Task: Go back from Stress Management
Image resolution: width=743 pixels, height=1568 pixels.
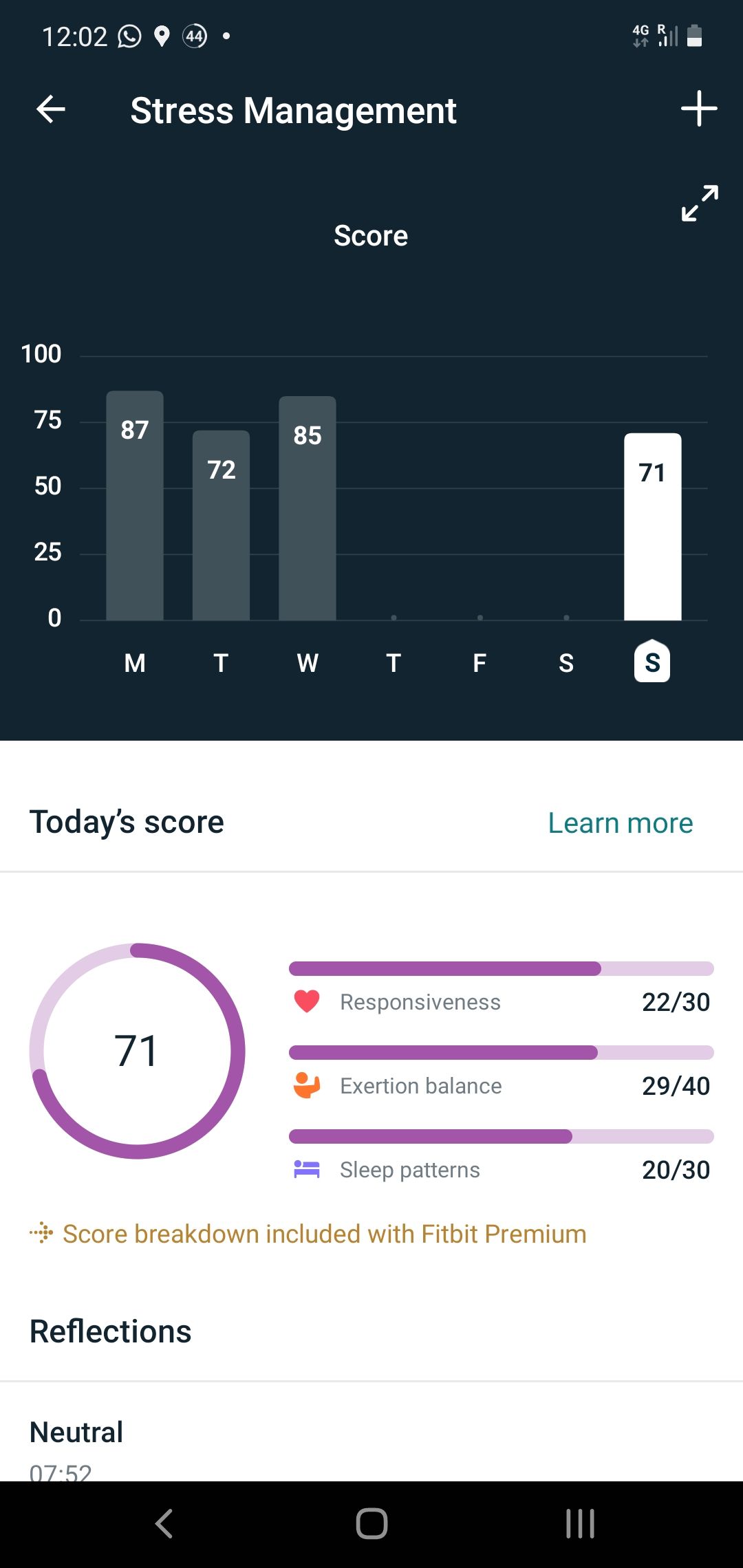Action: [51, 109]
